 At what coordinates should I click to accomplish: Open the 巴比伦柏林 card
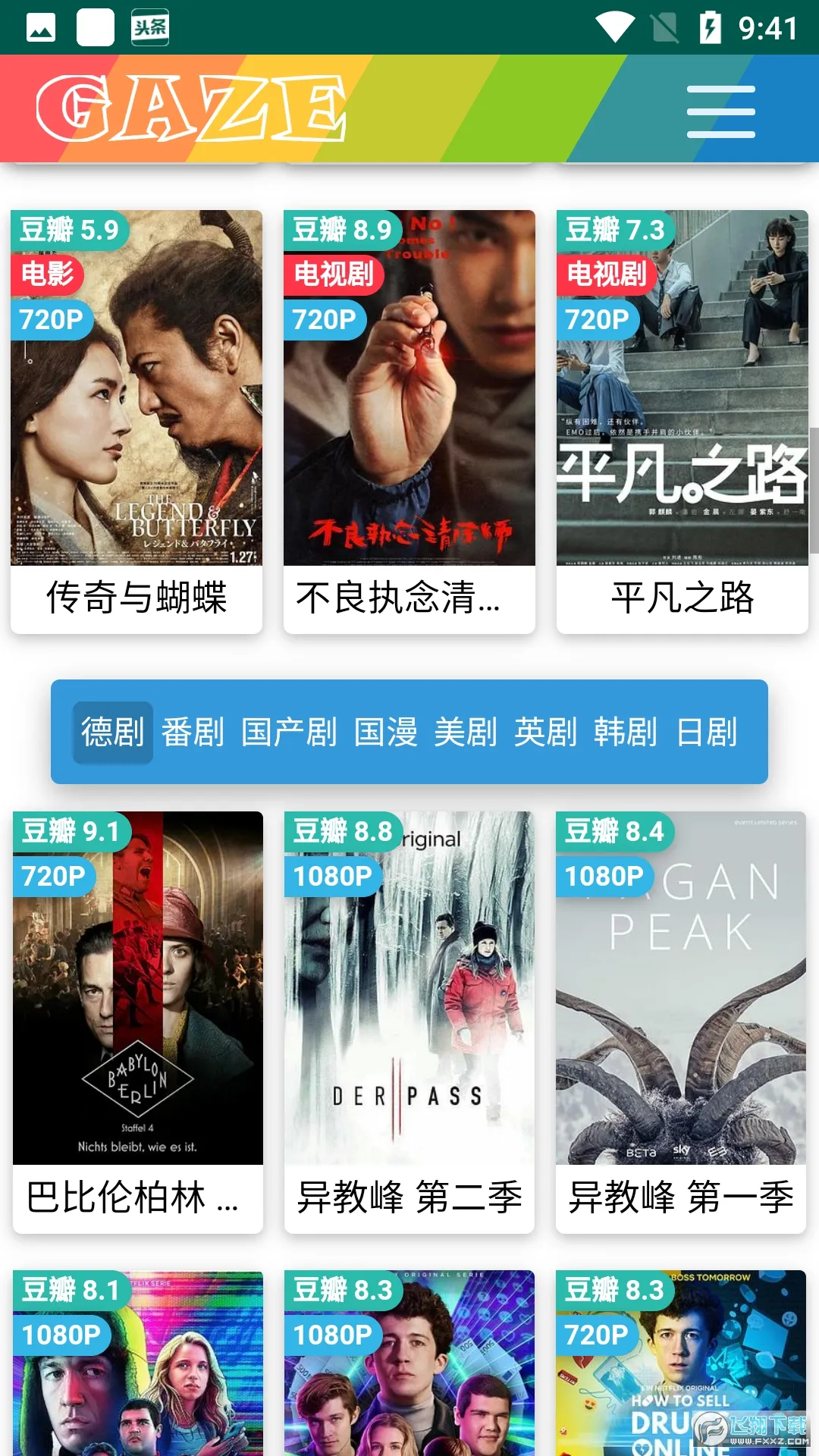tap(138, 1020)
